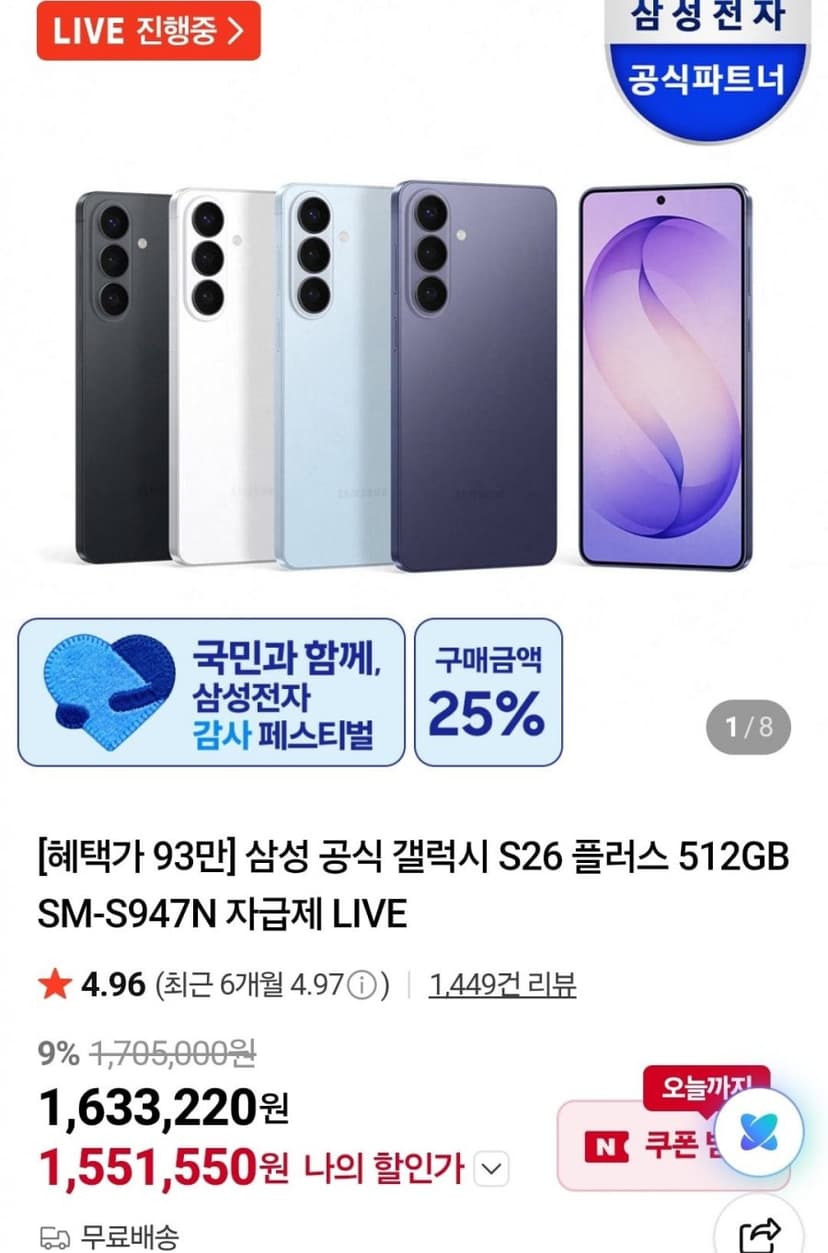Open the LIVE 진행중 broadcast badge
The width and height of the screenshot is (828, 1253).
click(148, 31)
